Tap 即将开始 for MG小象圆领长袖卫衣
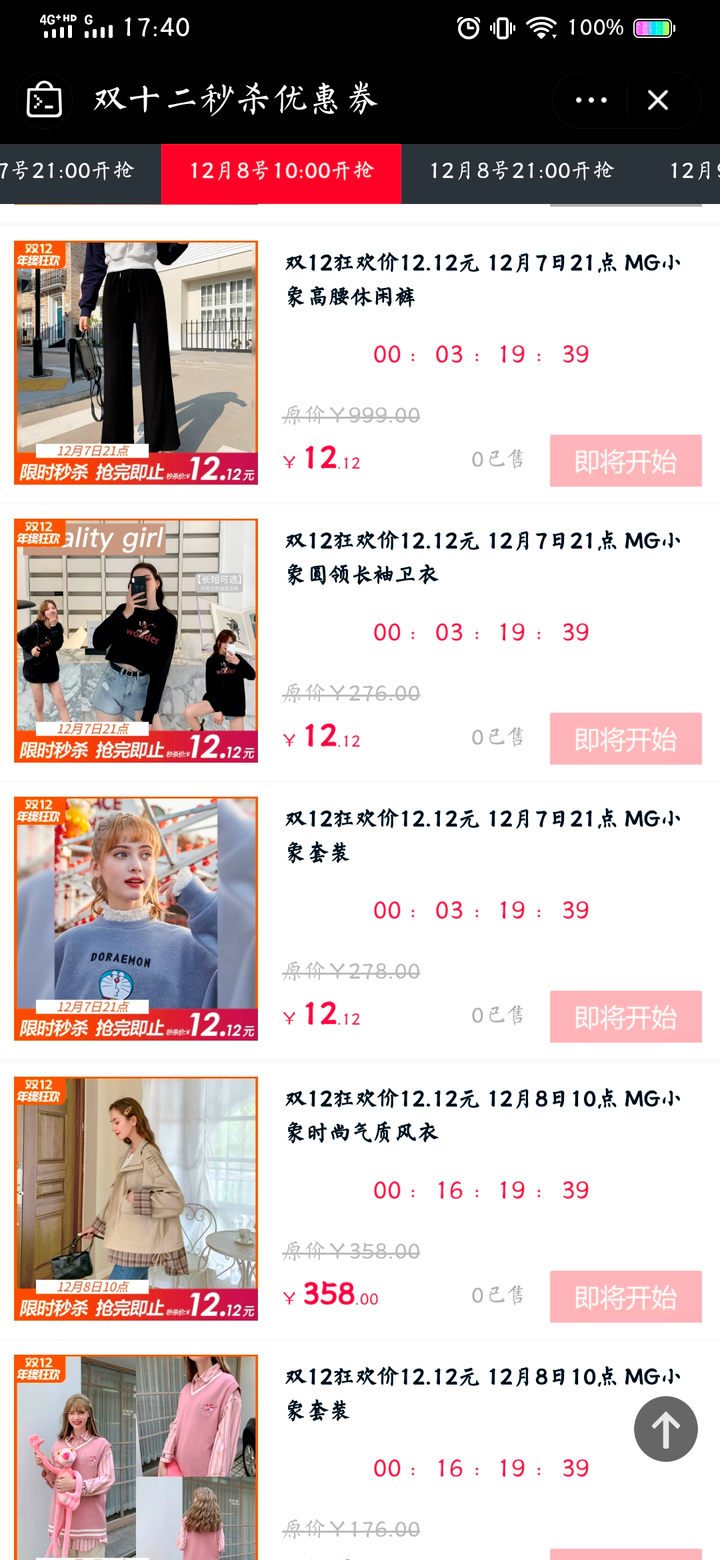The height and width of the screenshot is (1560, 720). [625, 739]
